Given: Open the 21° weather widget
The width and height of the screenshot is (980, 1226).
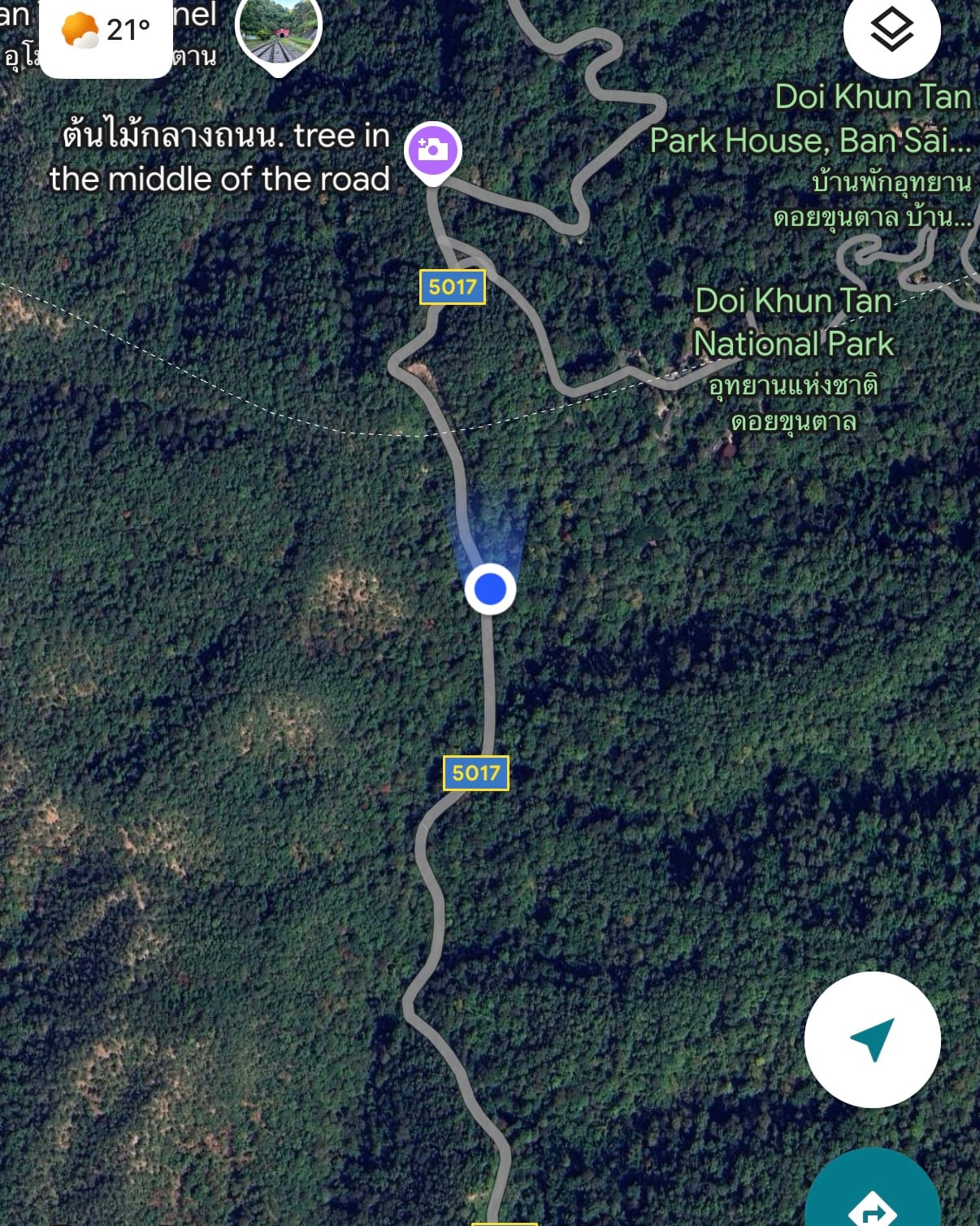Looking at the screenshot, I should coord(106,33).
